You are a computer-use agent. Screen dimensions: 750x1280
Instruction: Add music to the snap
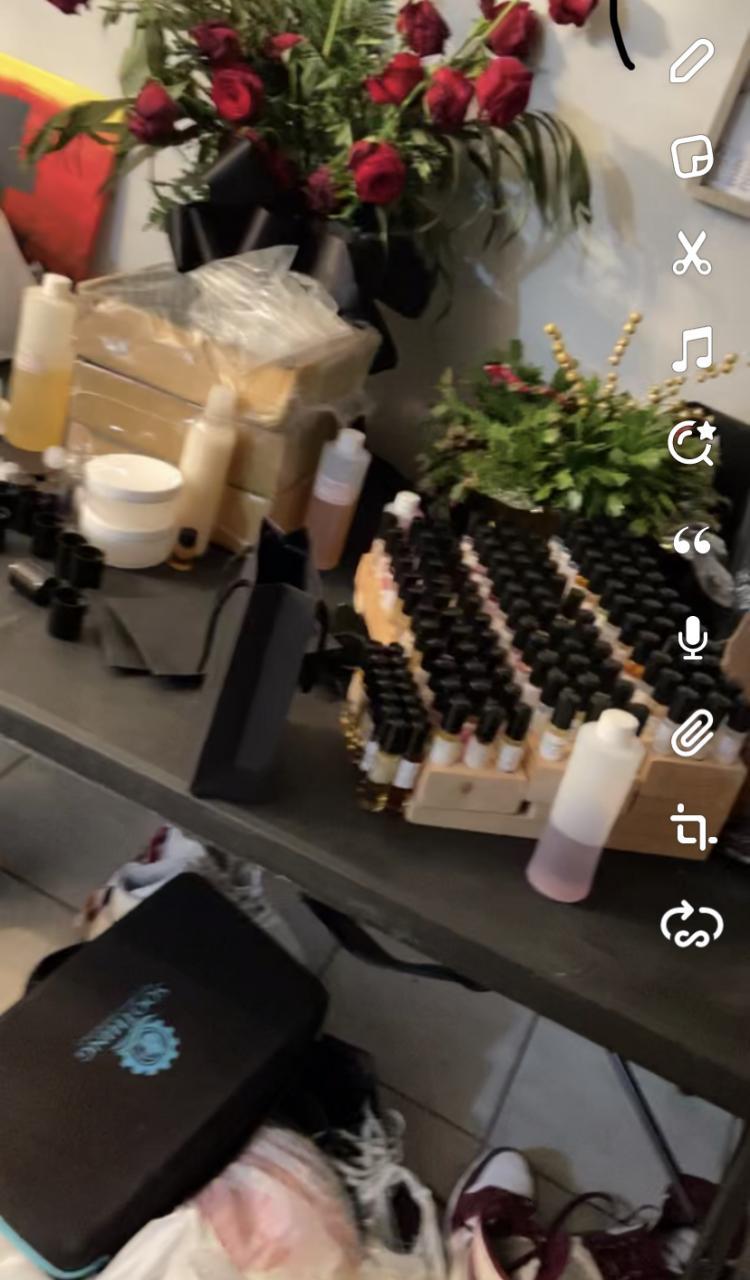691,350
